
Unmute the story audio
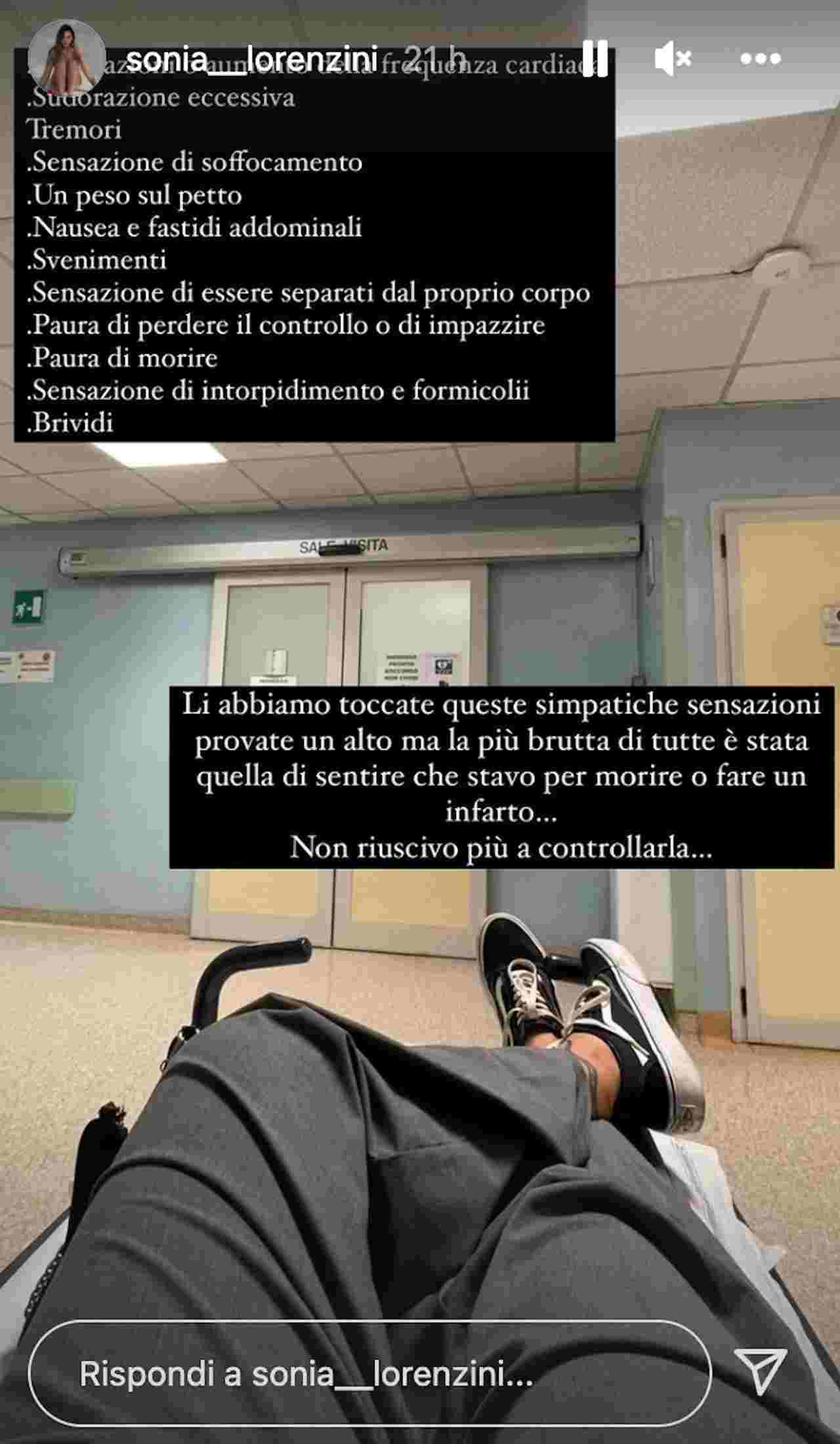[x=673, y=59]
